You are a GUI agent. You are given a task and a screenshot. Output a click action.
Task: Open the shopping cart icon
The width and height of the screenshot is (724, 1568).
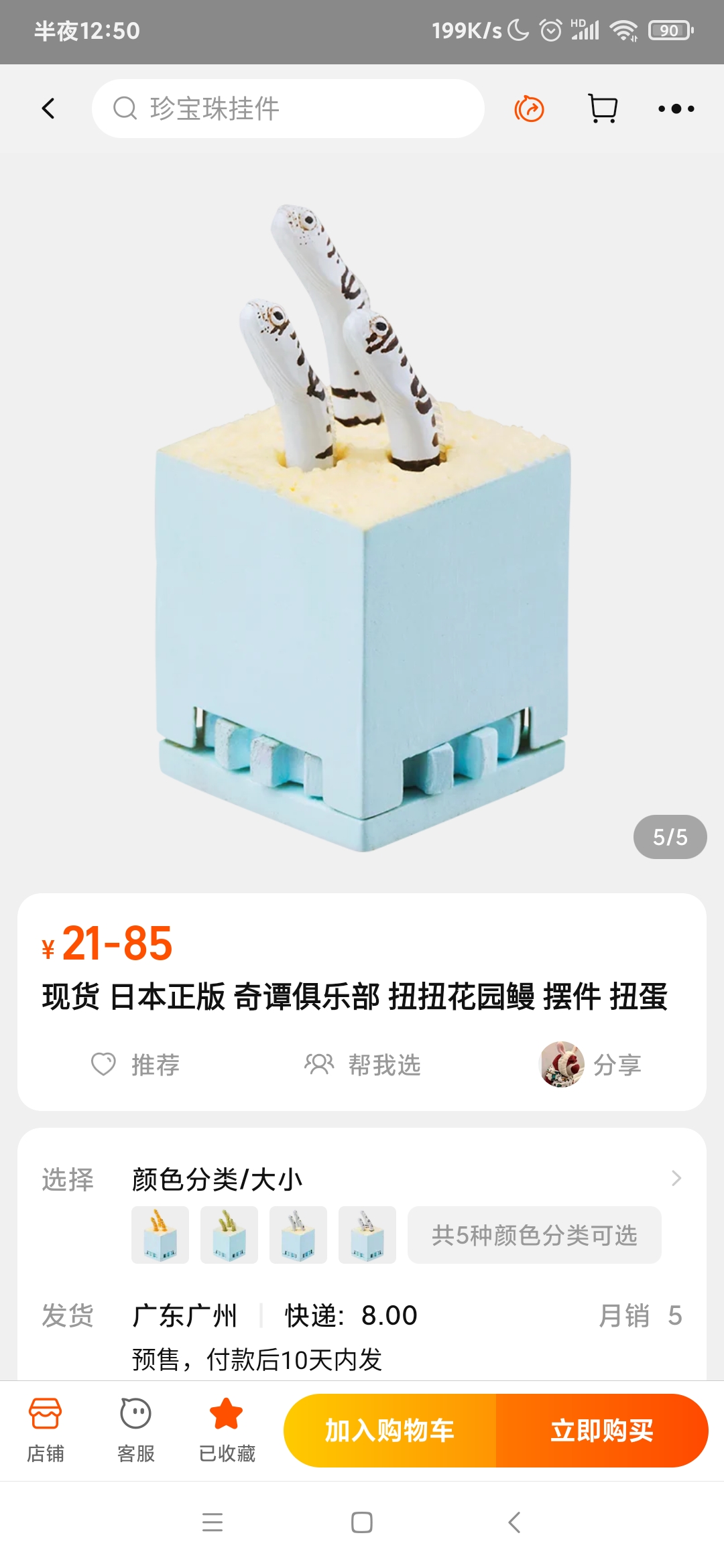pyautogui.click(x=603, y=109)
